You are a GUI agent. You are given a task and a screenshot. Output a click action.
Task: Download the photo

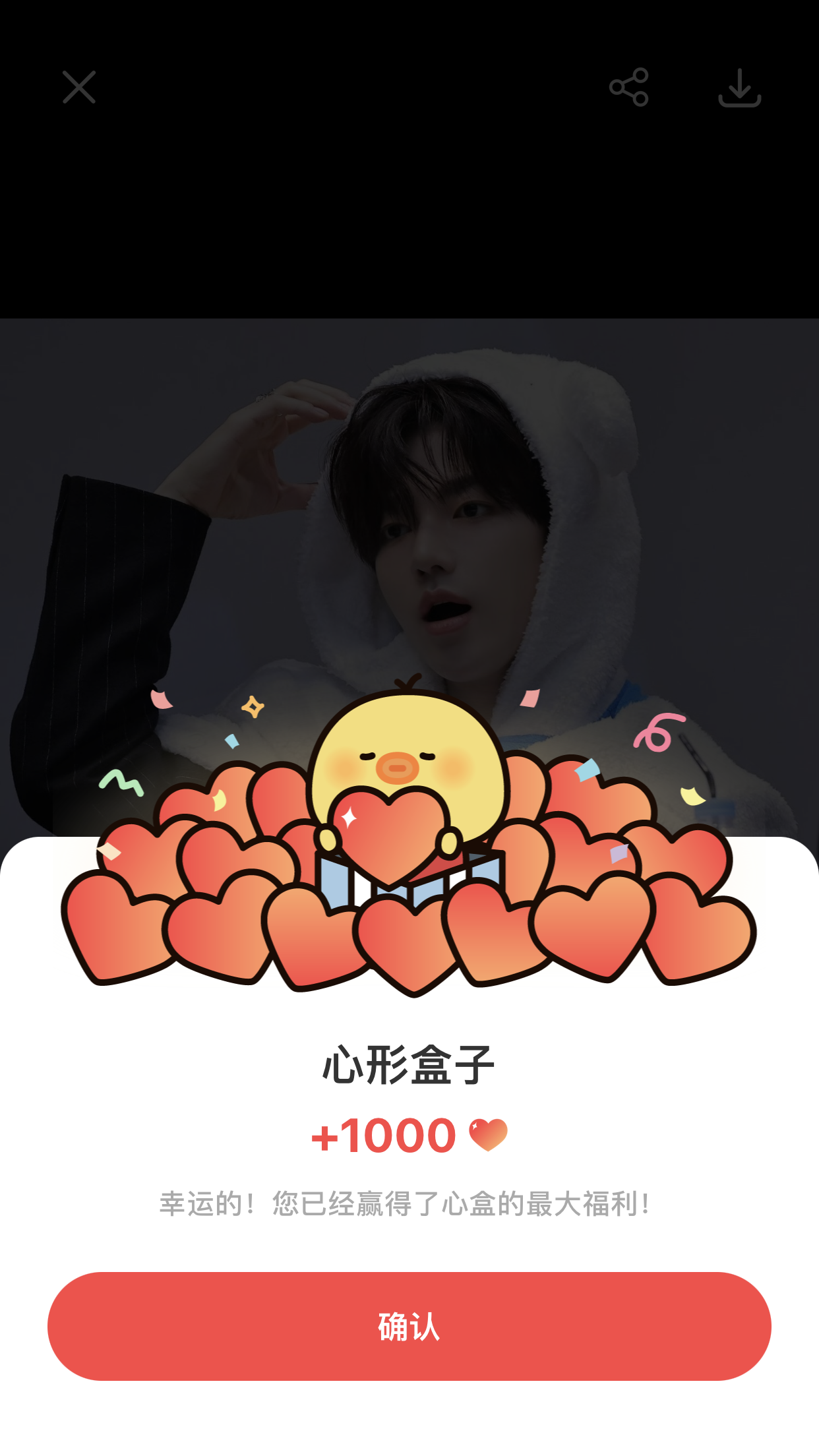point(739,88)
